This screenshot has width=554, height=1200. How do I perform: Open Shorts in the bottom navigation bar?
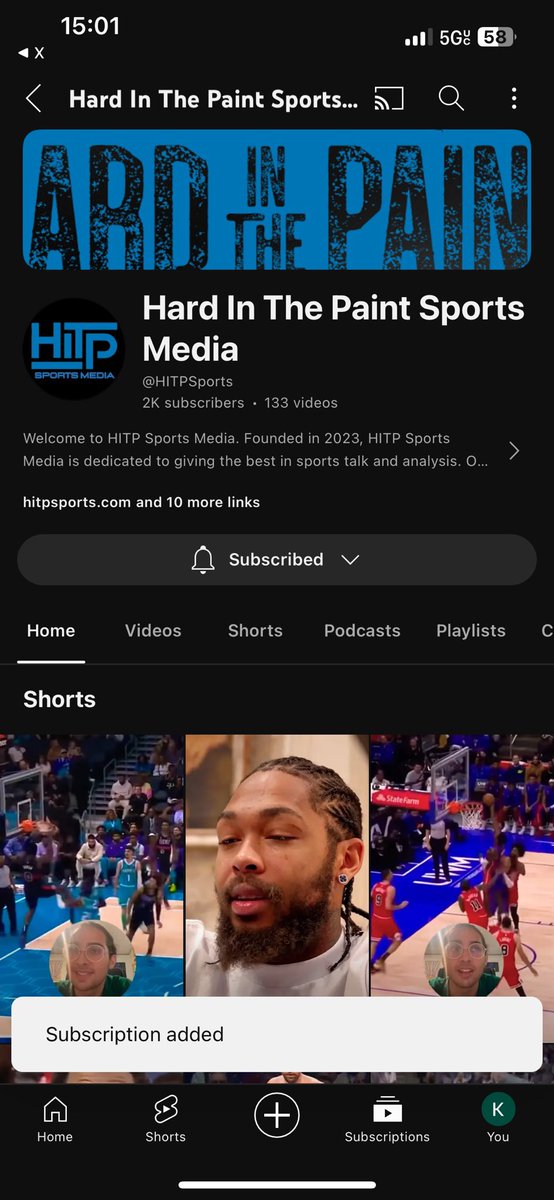coord(165,1119)
